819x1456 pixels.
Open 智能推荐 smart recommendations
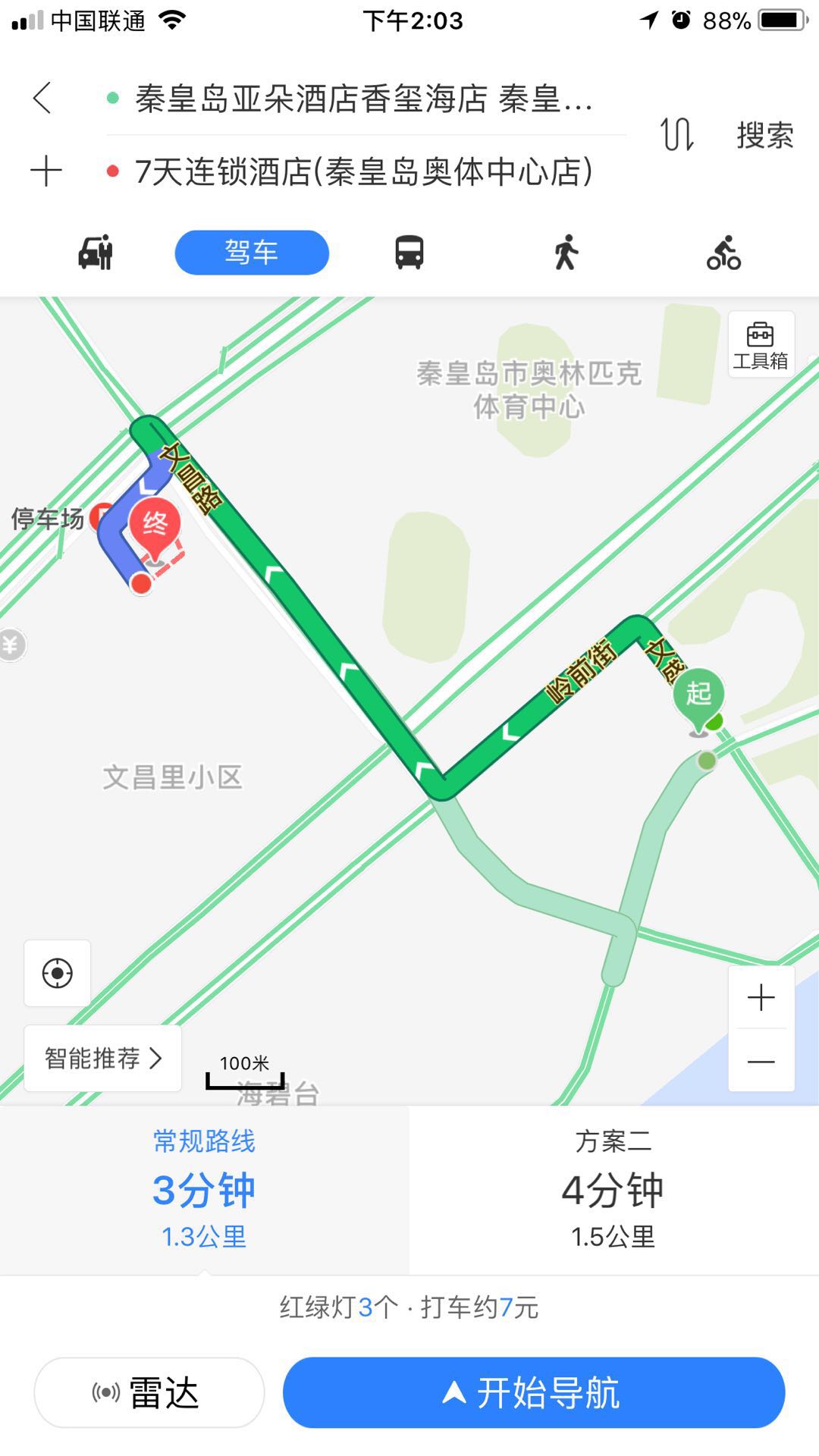pyautogui.click(x=103, y=1058)
